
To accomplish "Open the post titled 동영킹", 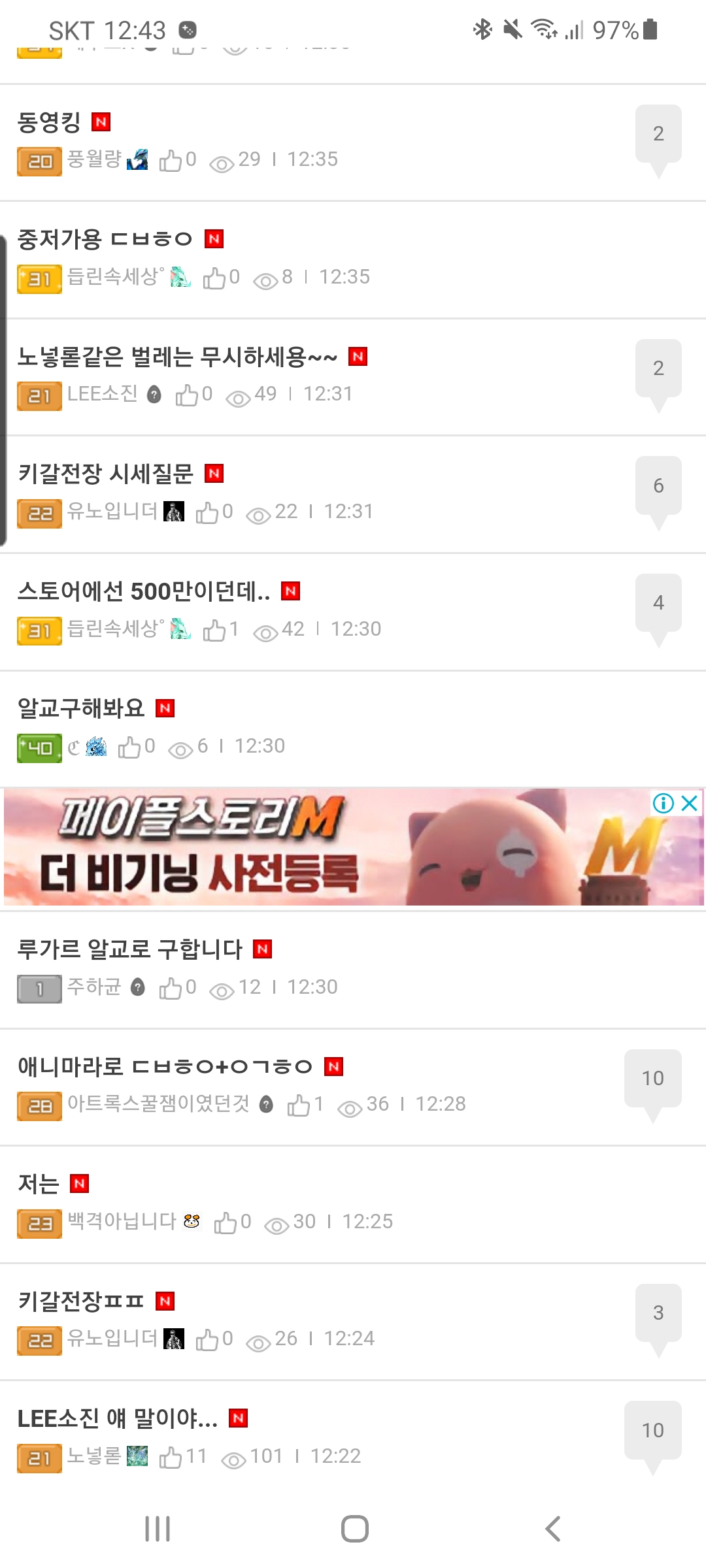I will pyautogui.click(x=49, y=122).
